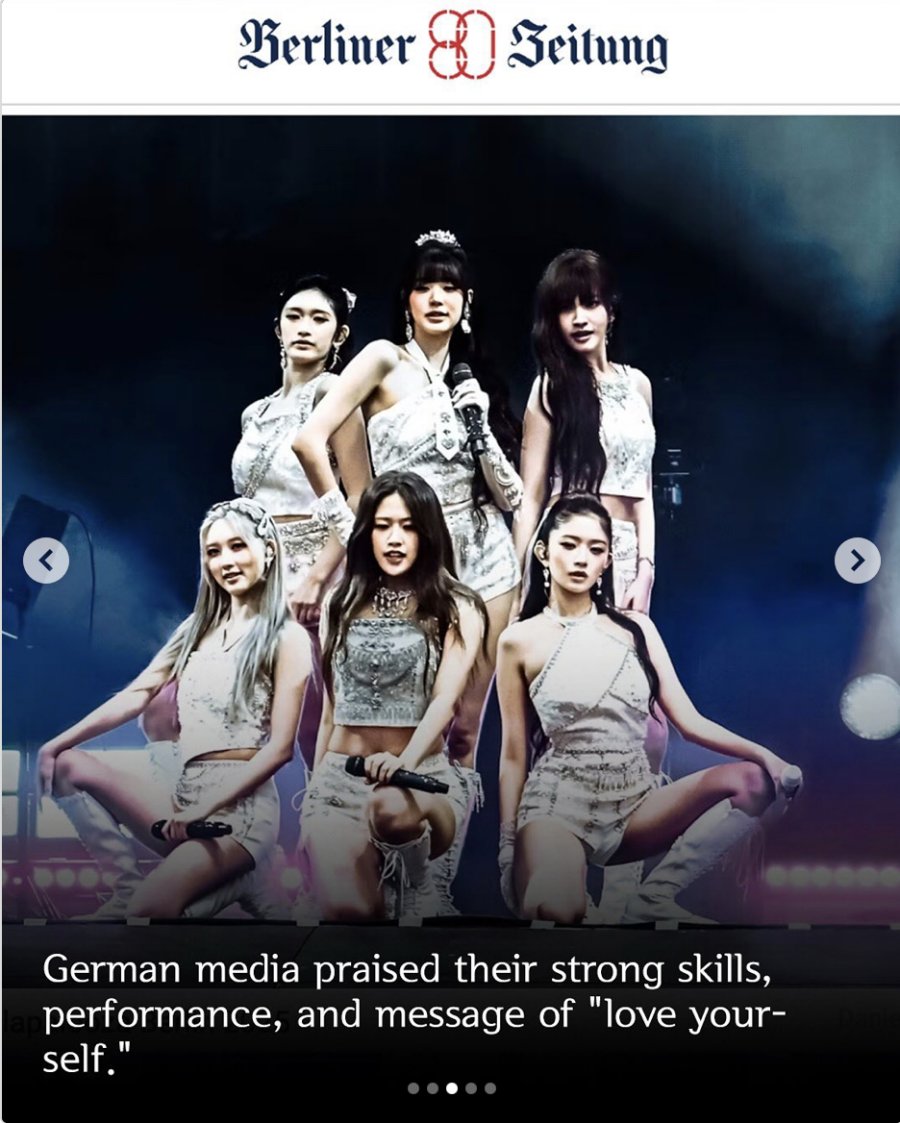Go to the previous slide arrow
Image resolution: width=900 pixels, height=1123 pixels.
point(46,561)
